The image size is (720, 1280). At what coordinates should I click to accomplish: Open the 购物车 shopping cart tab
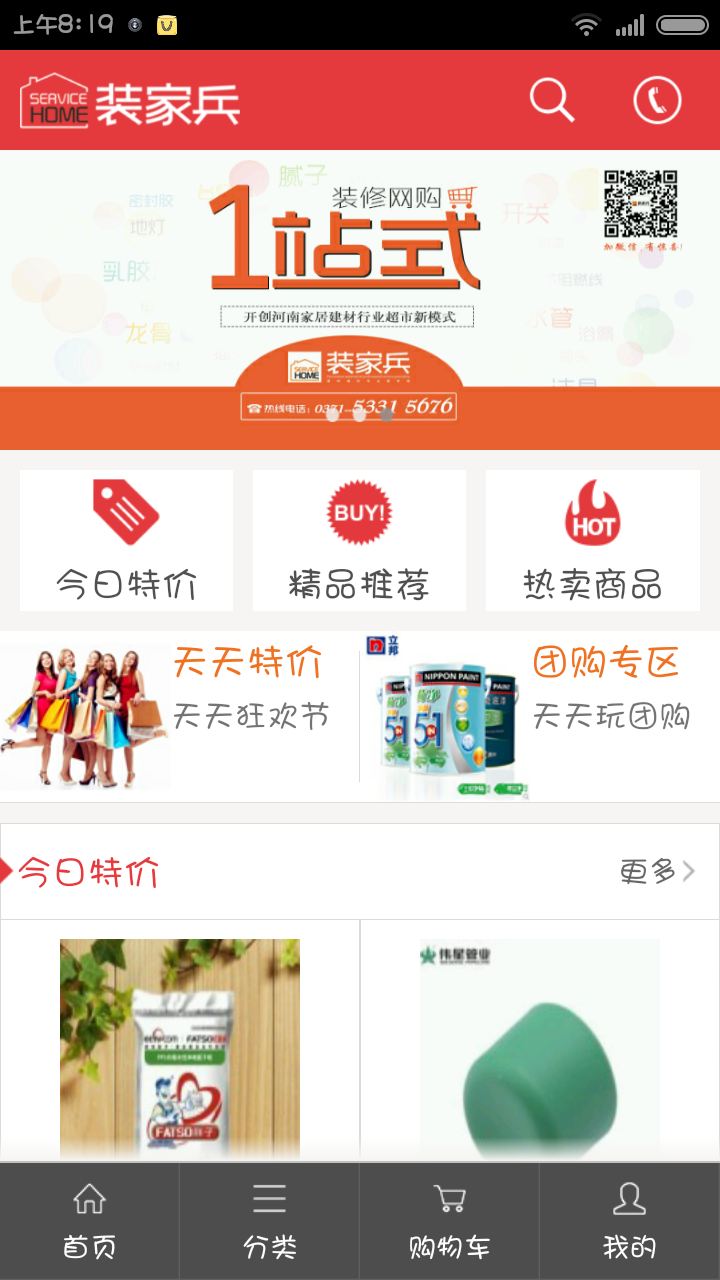coord(450,1221)
